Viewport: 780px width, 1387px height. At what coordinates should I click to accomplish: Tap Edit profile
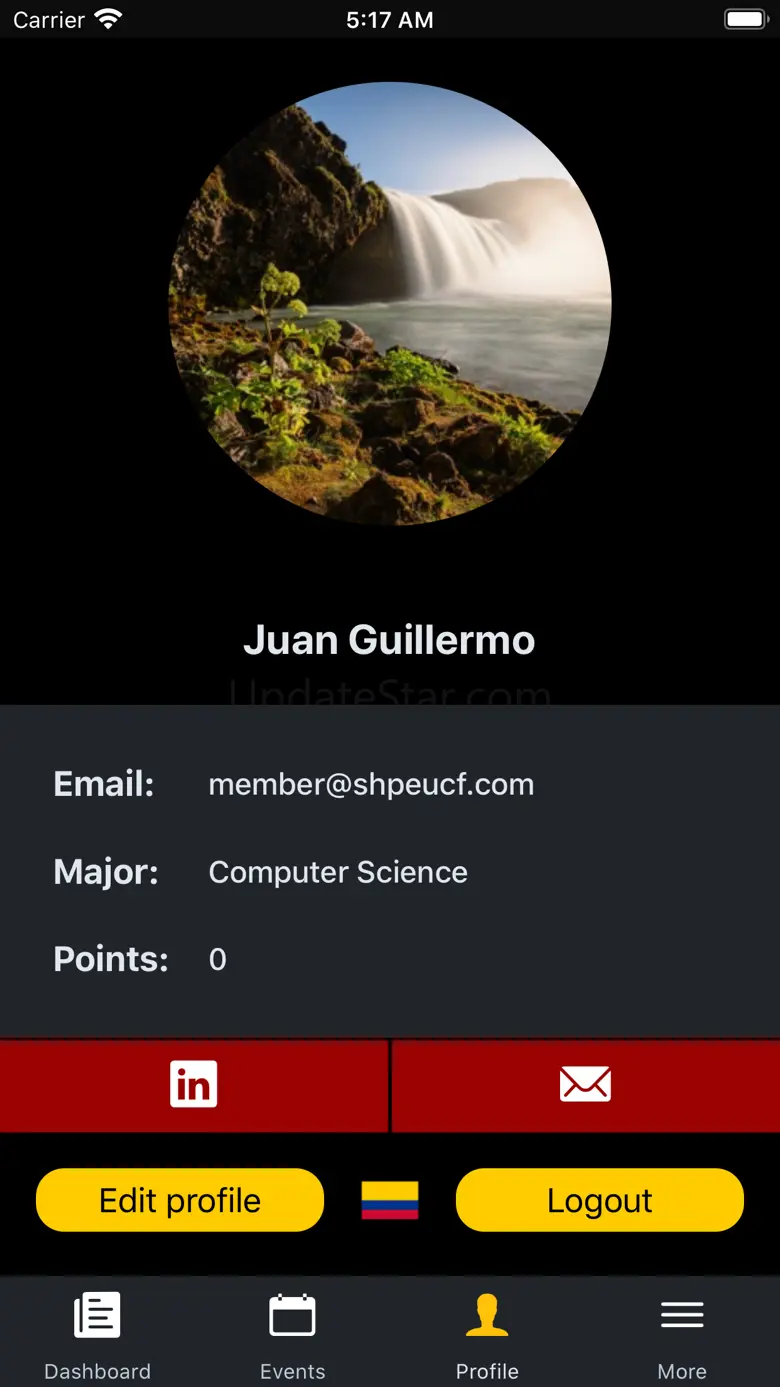pos(180,1200)
